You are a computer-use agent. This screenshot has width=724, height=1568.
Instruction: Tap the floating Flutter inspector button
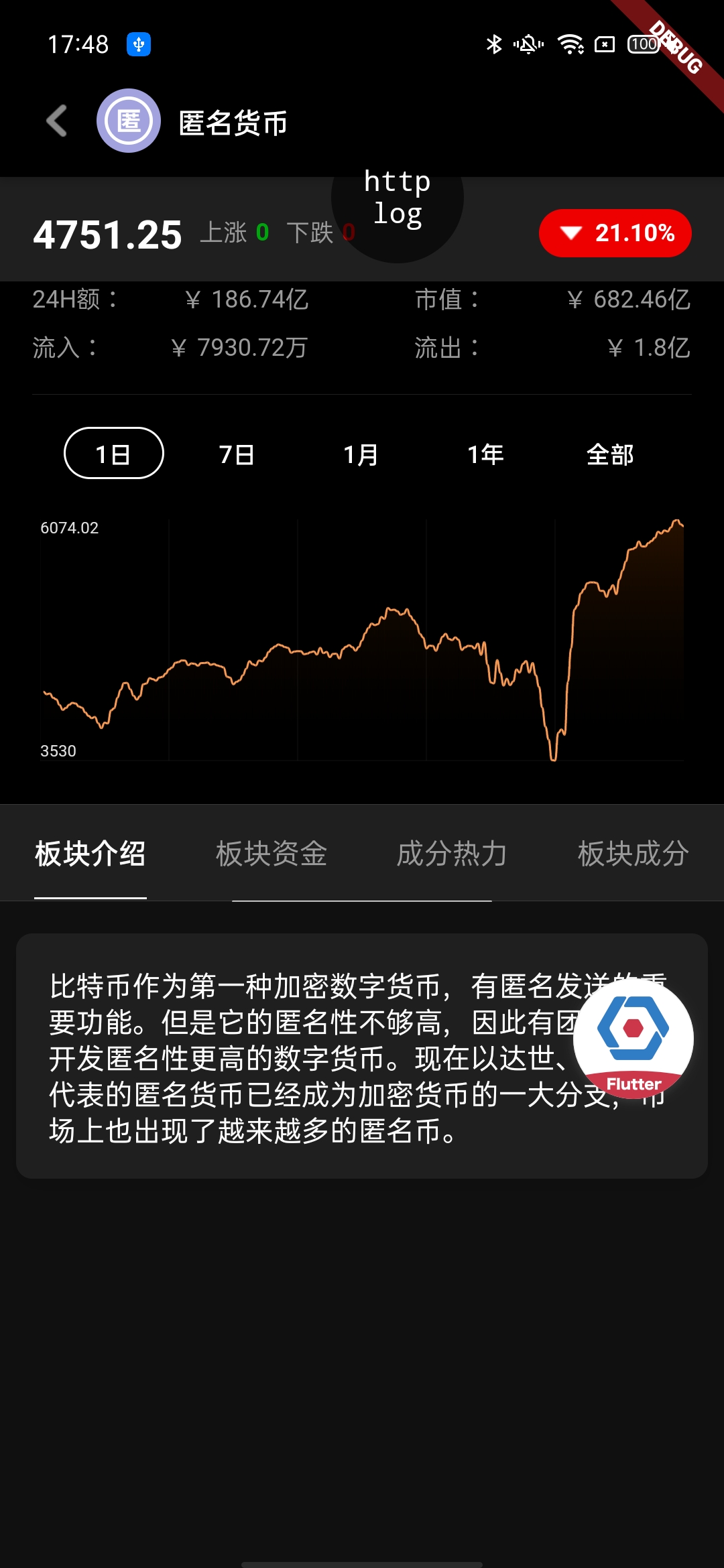[x=633, y=1039]
